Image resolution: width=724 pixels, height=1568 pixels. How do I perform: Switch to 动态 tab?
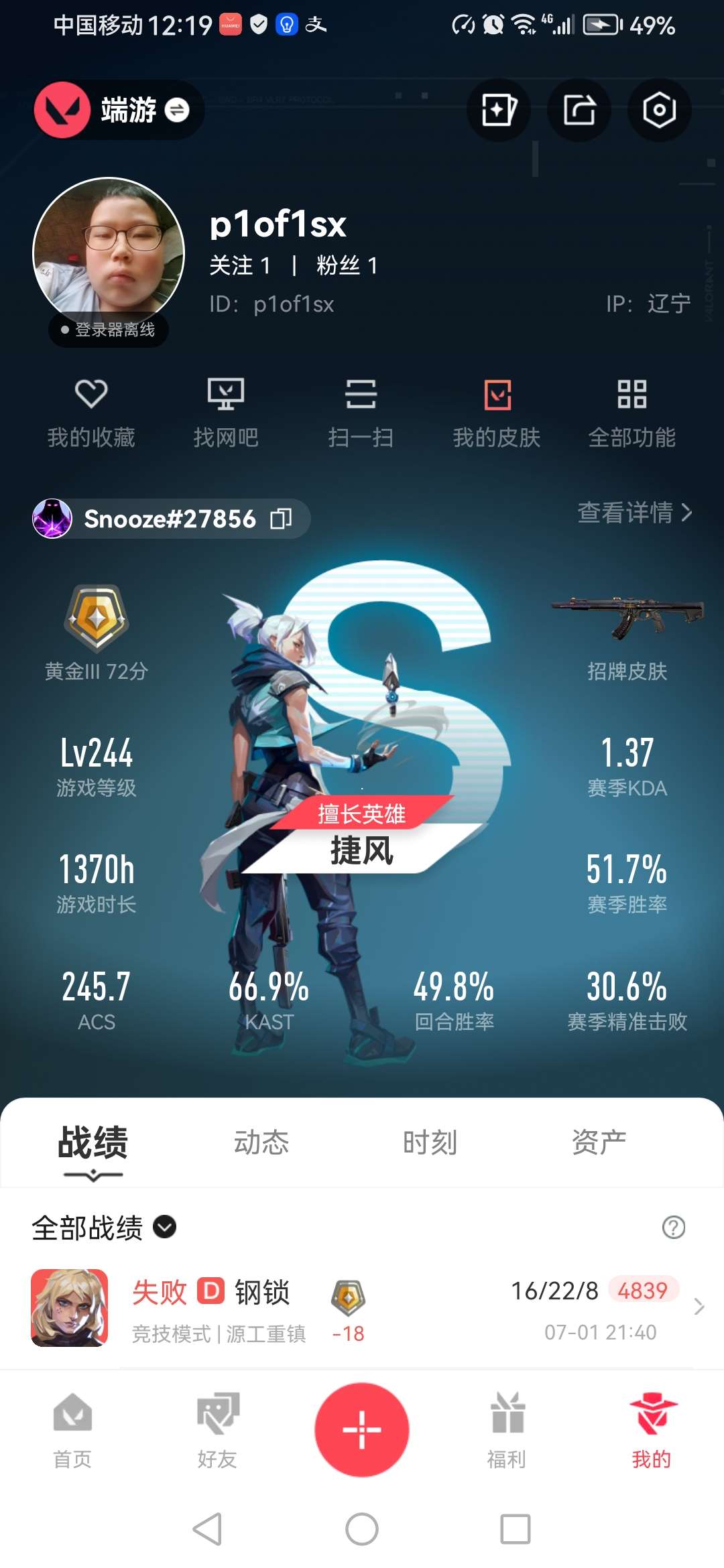pyautogui.click(x=261, y=1142)
